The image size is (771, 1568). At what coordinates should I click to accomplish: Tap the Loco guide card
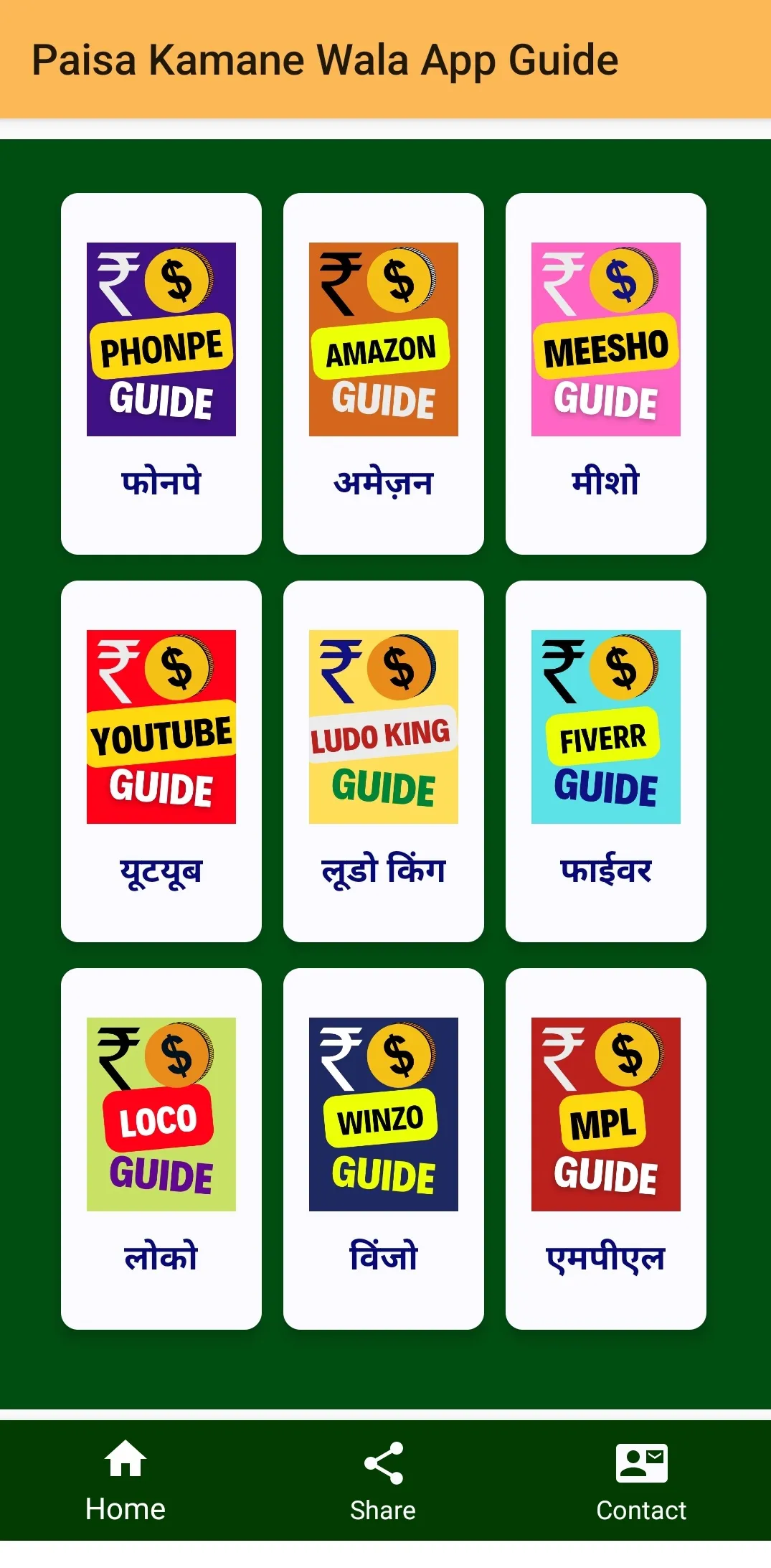(161, 1148)
